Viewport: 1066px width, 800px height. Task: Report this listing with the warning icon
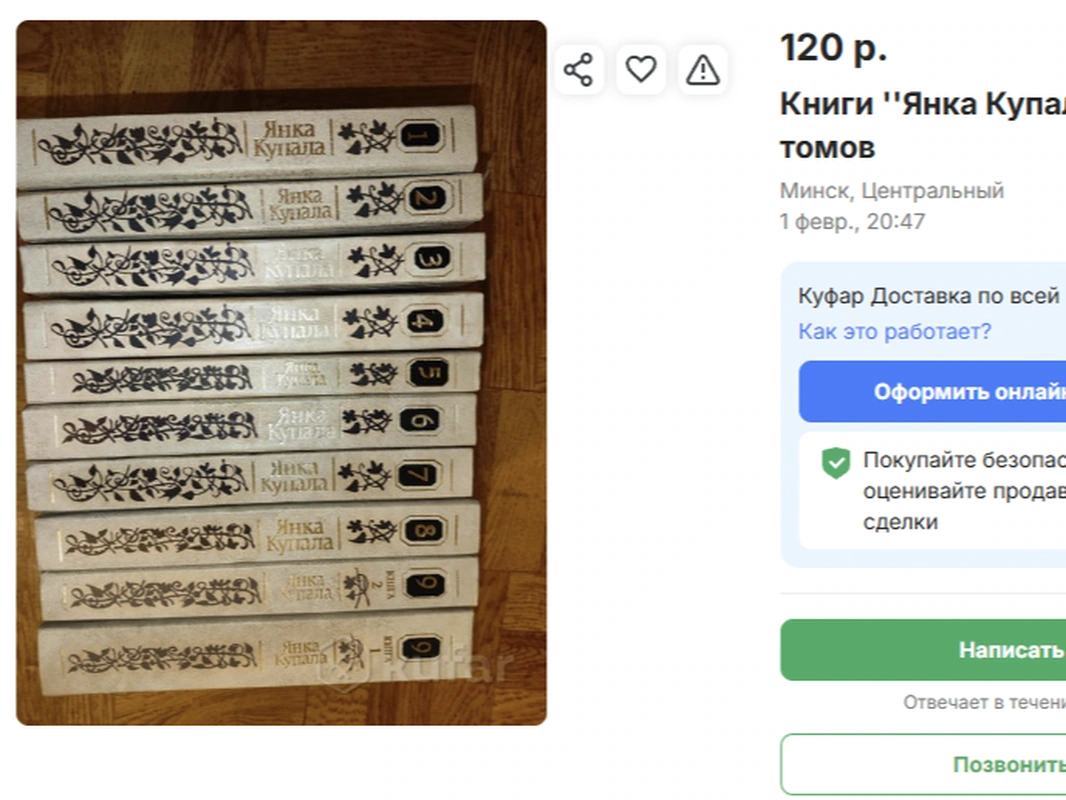[703, 70]
